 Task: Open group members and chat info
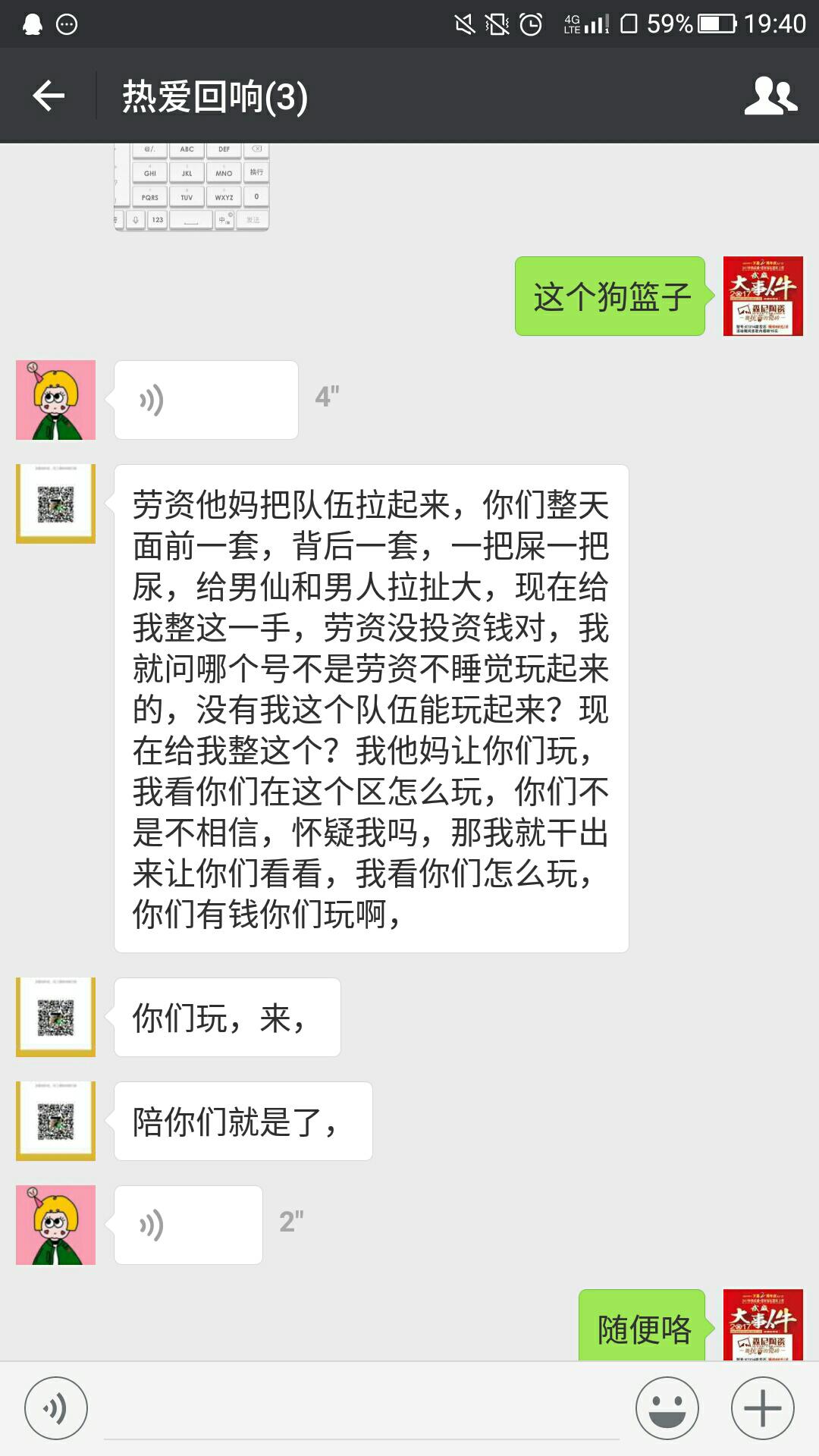(770, 96)
